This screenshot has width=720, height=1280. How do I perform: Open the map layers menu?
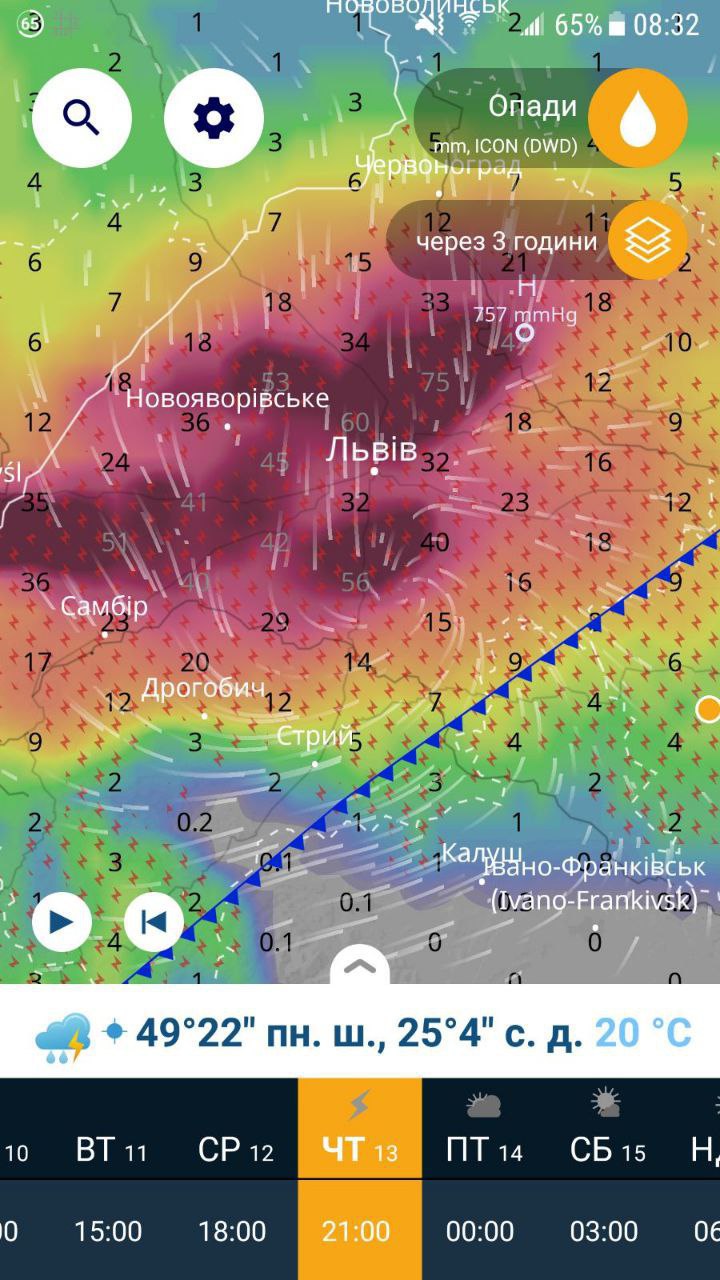648,240
